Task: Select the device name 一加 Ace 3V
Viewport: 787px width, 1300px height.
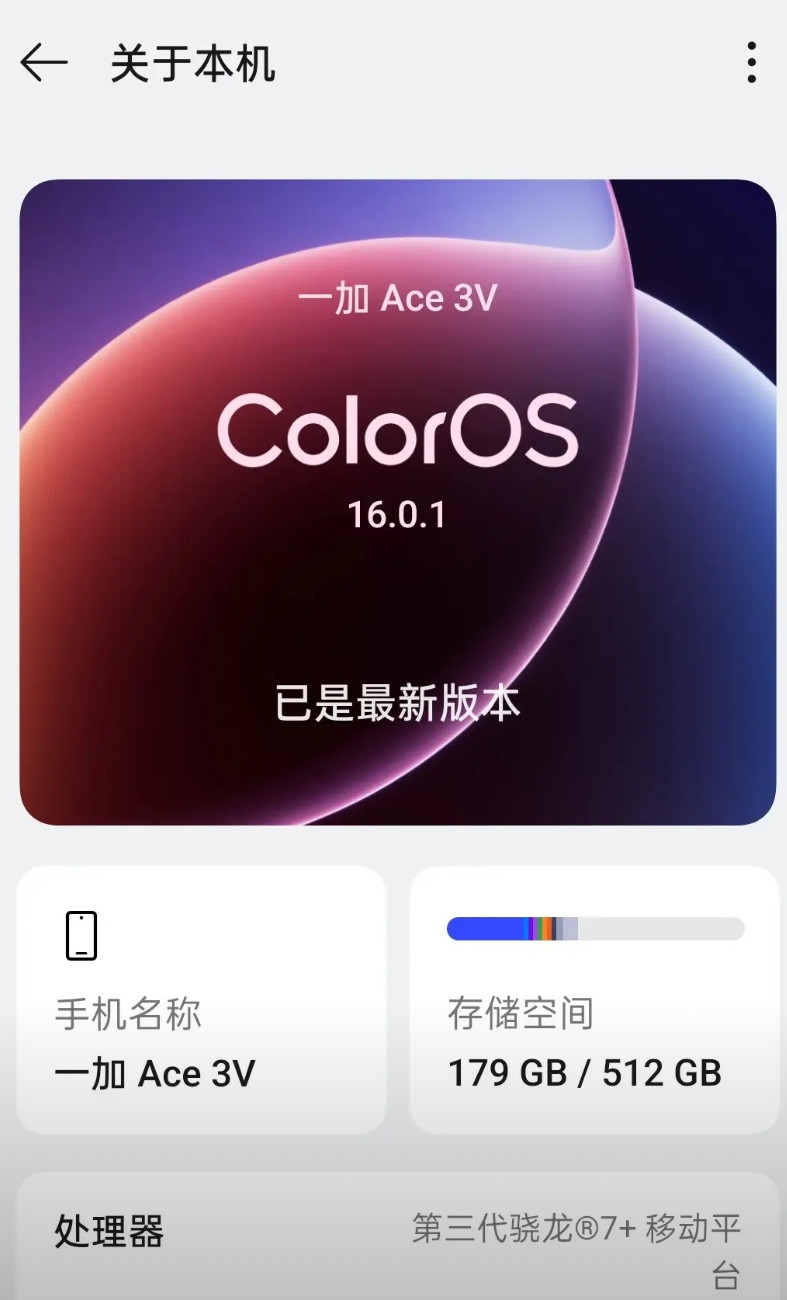Action: [x=155, y=1072]
